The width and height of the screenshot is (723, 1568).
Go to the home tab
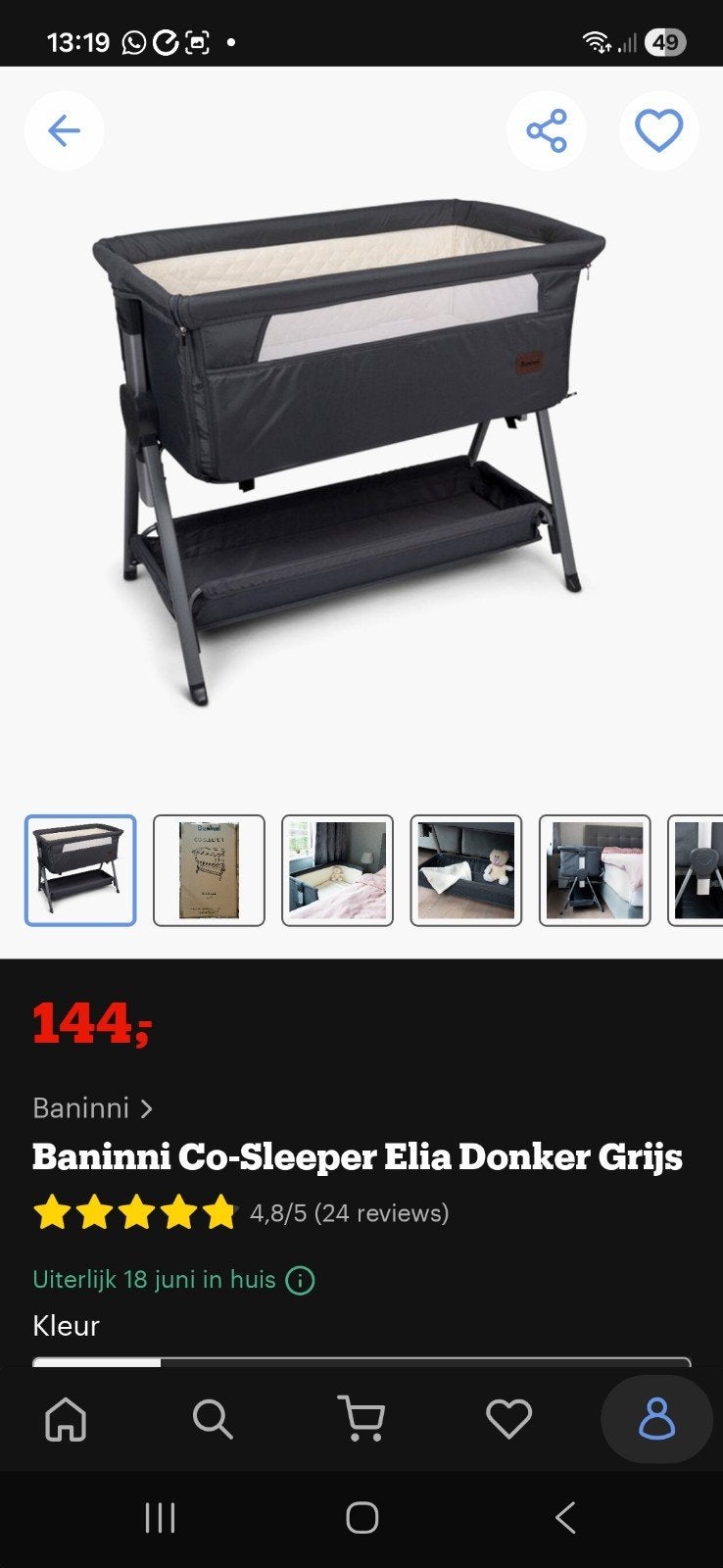coord(66,1418)
